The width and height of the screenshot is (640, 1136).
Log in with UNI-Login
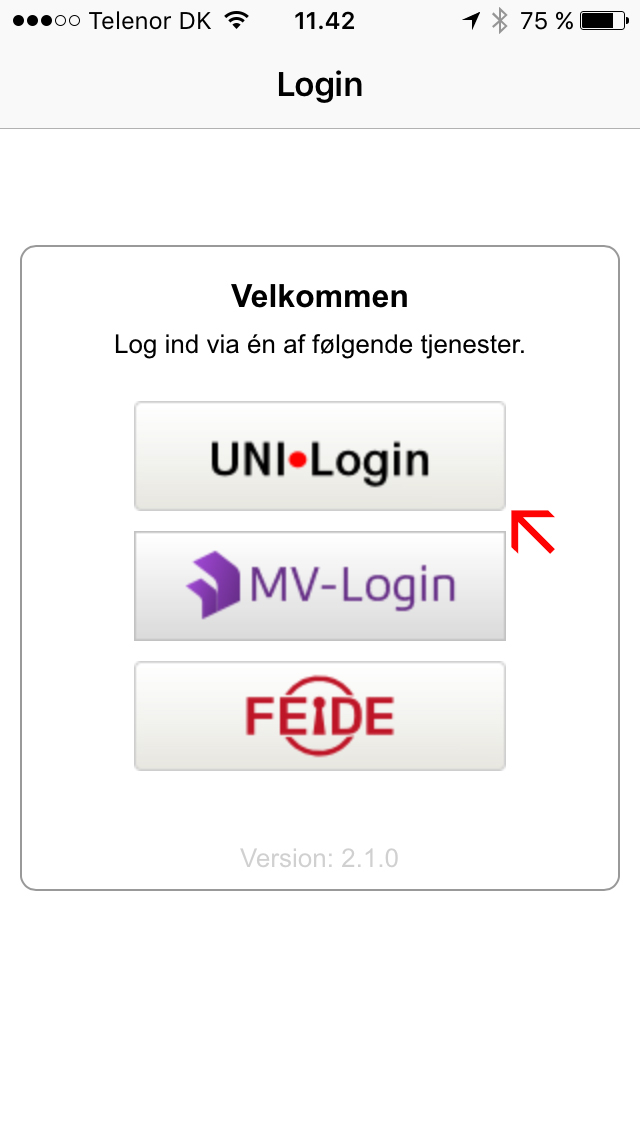click(x=319, y=457)
